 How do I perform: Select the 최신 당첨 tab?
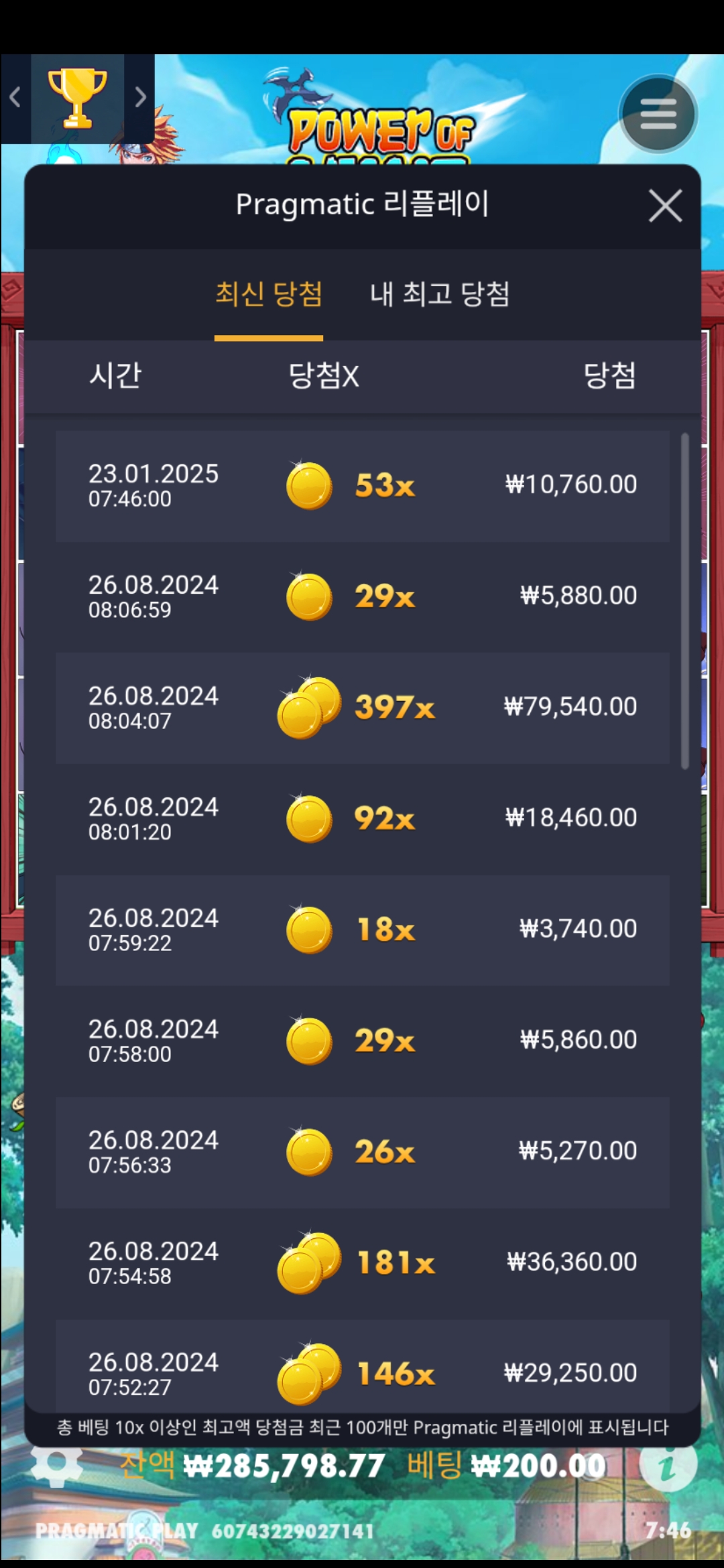coord(268,293)
